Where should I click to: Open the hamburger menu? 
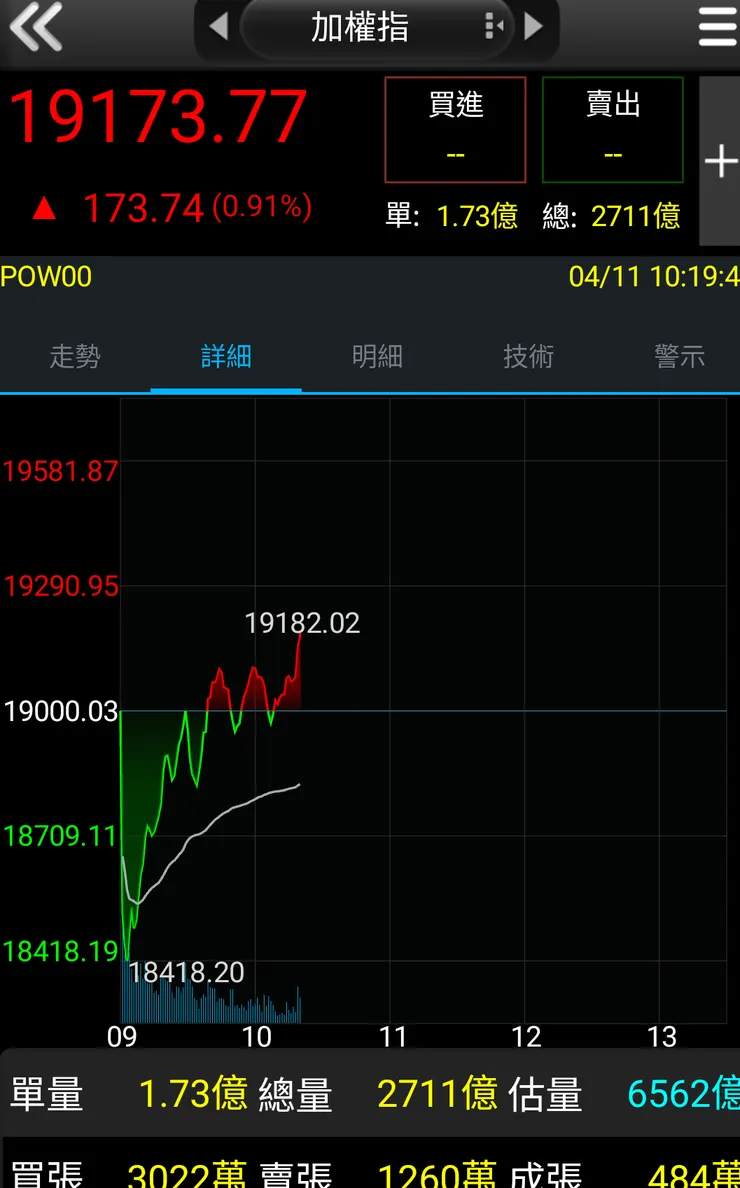tap(717, 27)
